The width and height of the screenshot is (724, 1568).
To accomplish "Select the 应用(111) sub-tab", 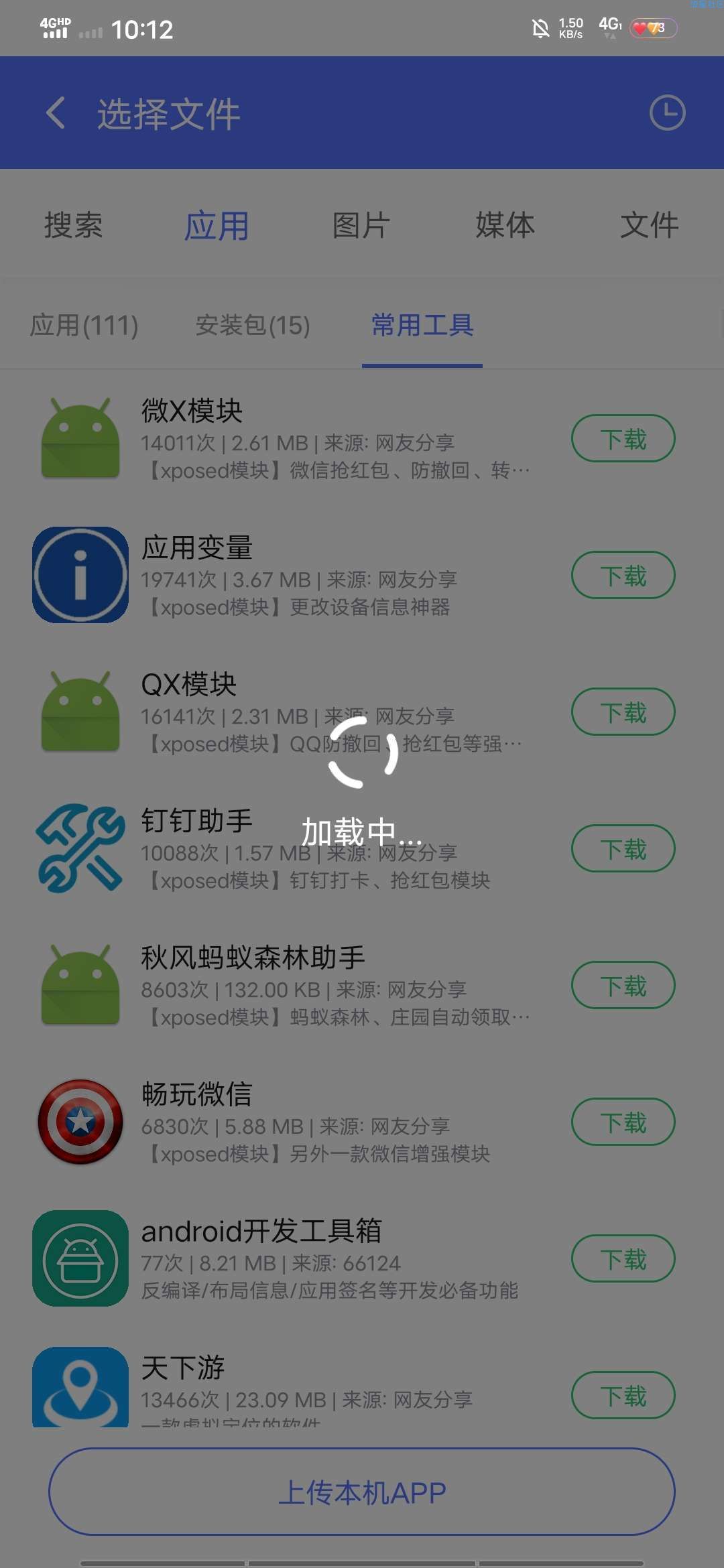I will 84,326.
